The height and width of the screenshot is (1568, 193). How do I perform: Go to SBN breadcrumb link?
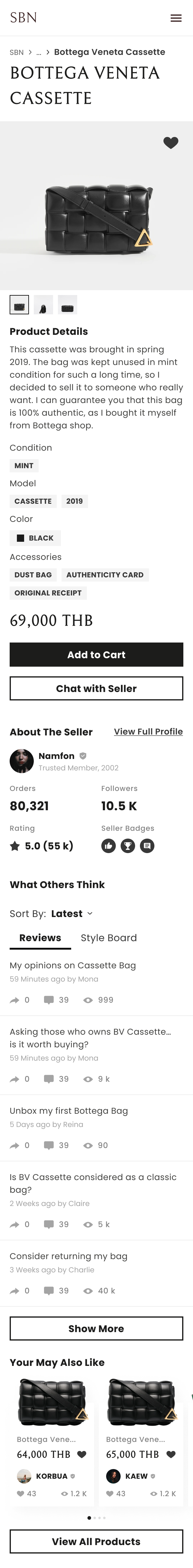(17, 52)
